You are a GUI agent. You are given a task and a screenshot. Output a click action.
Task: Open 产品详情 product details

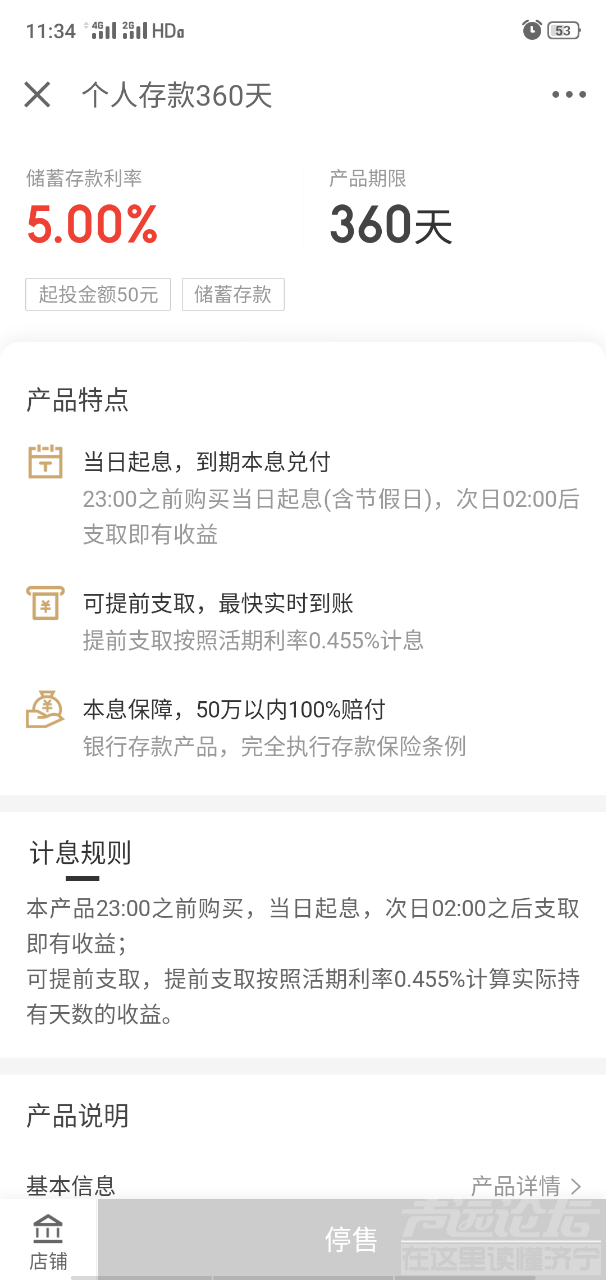(526, 1186)
